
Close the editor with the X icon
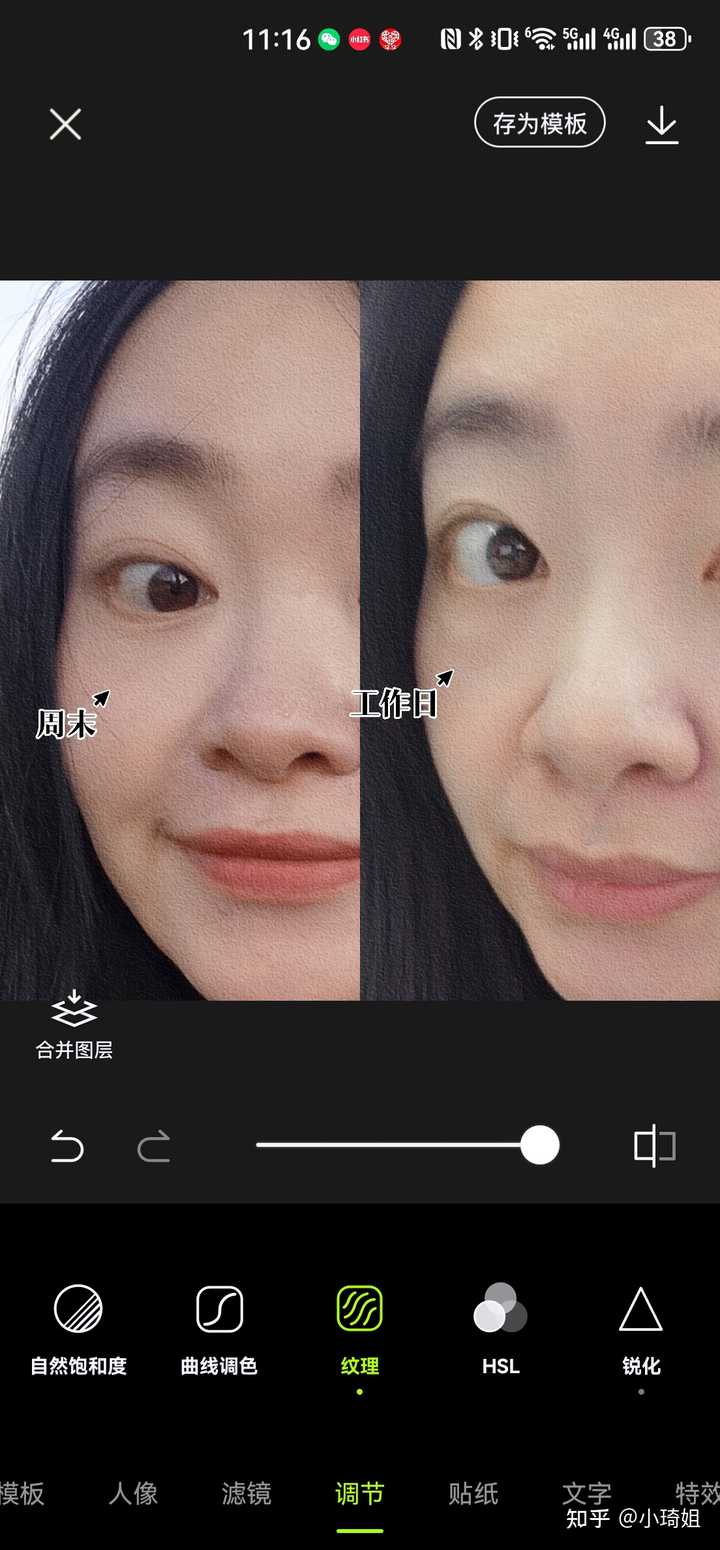pyautogui.click(x=65, y=125)
